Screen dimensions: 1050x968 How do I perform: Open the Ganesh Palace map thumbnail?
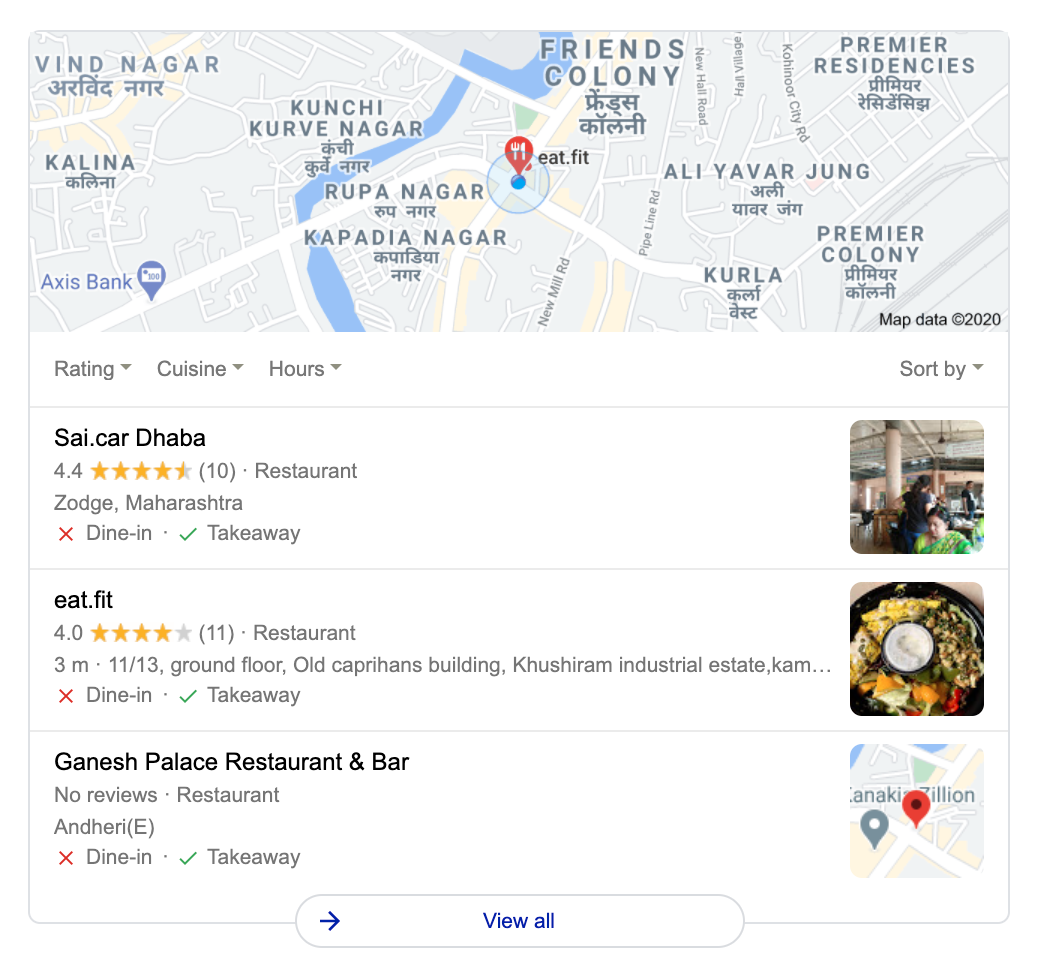(916, 811)
